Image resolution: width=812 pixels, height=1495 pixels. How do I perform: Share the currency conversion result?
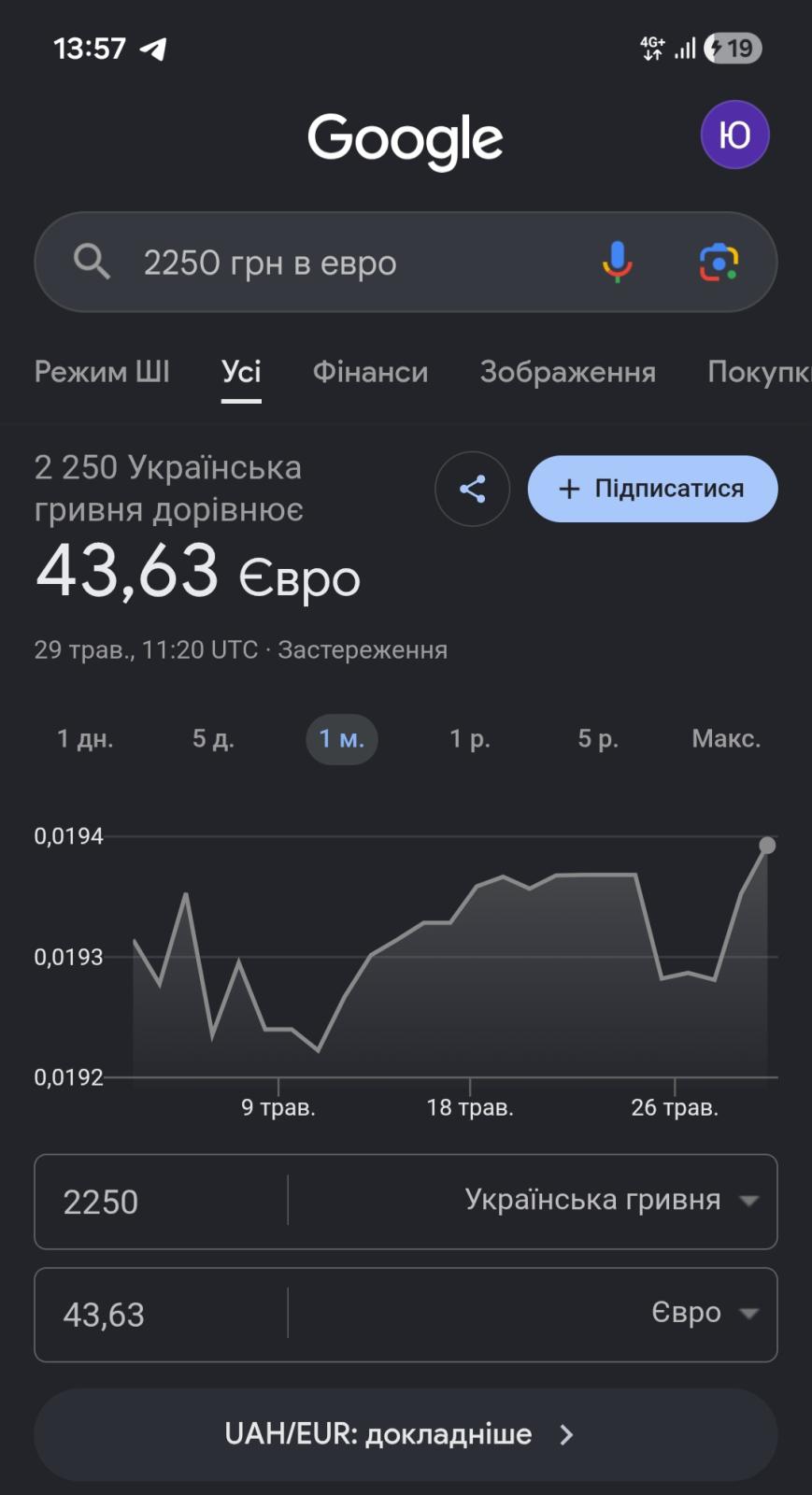[473, 489]
